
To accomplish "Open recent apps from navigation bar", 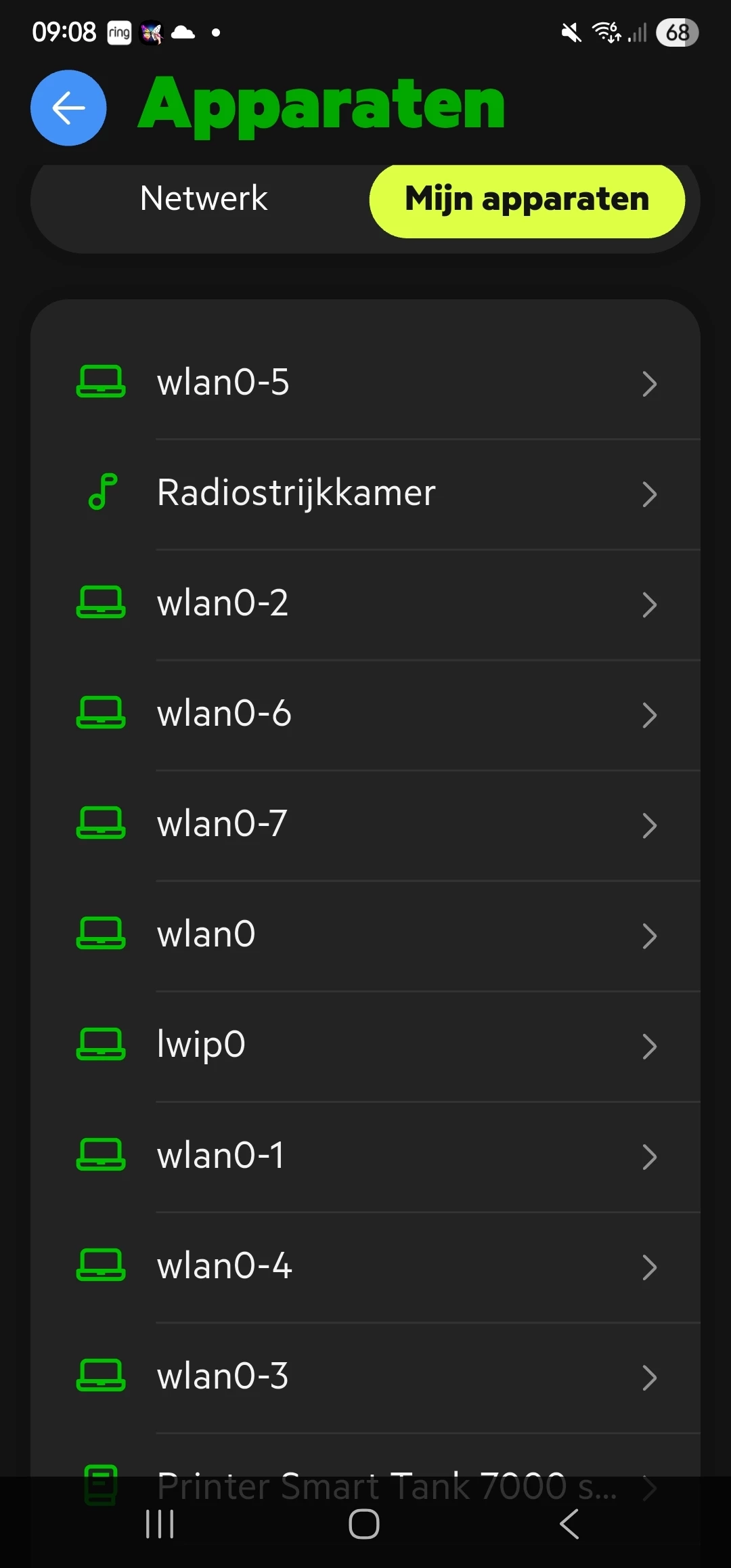I will tap(160, 1524).
